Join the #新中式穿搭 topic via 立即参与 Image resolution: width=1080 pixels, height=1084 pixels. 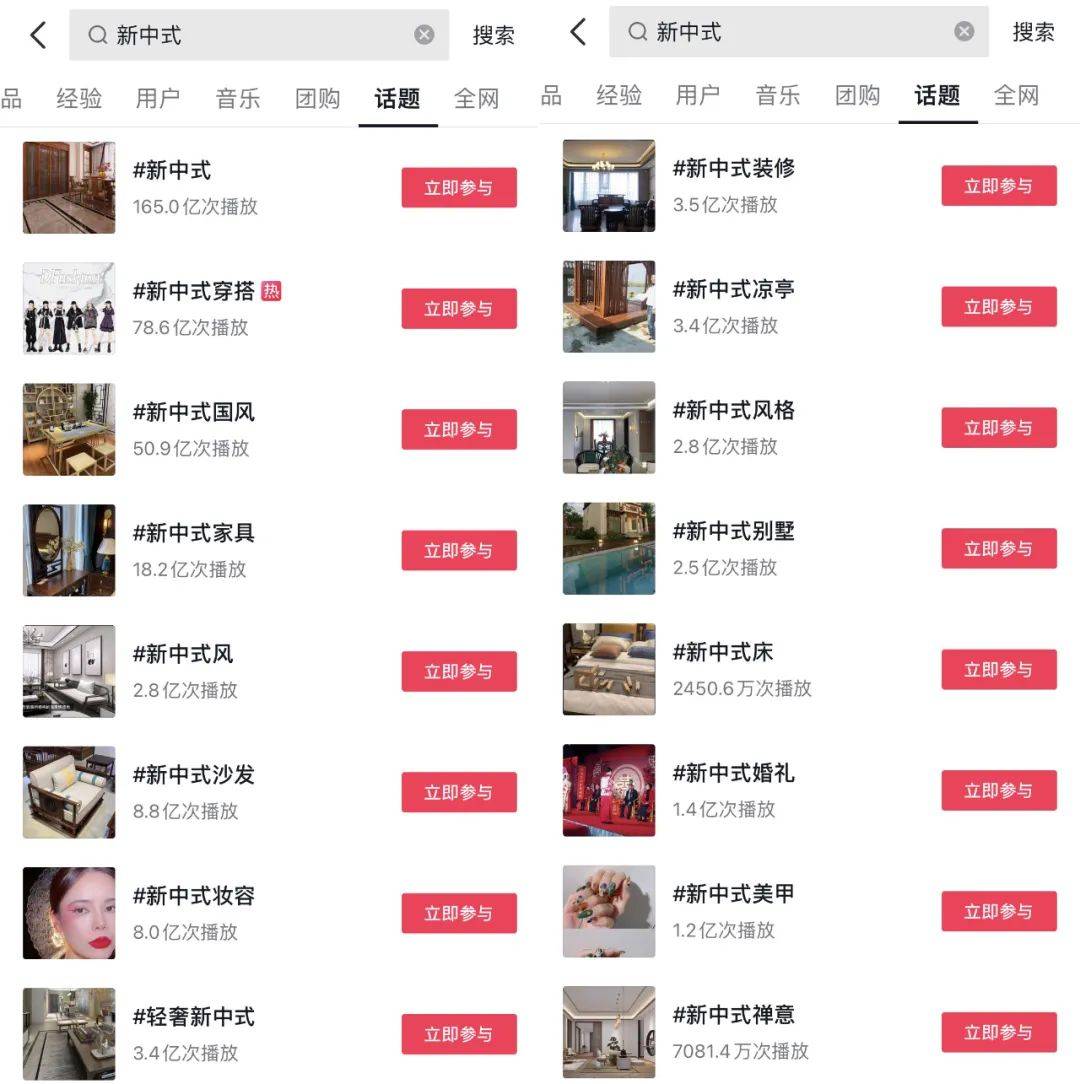459,309
